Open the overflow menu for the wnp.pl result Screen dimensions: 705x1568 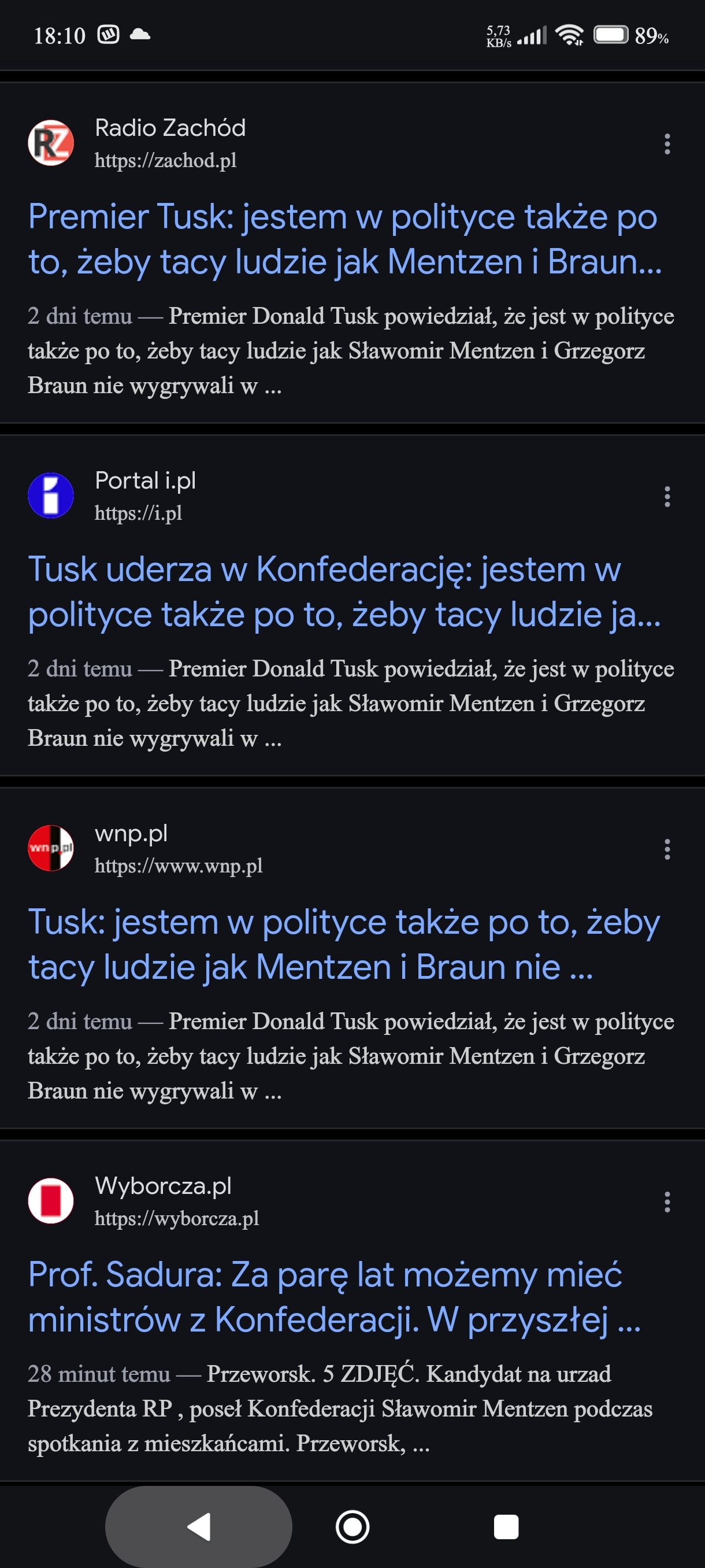[x=667, y=849]
